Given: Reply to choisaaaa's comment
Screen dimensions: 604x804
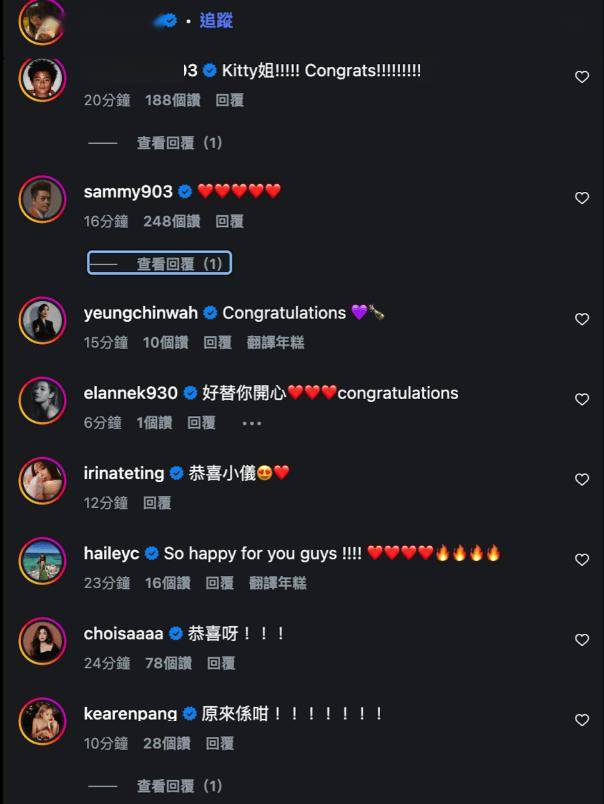Looking at the screenshot, I should click(221, 663).
